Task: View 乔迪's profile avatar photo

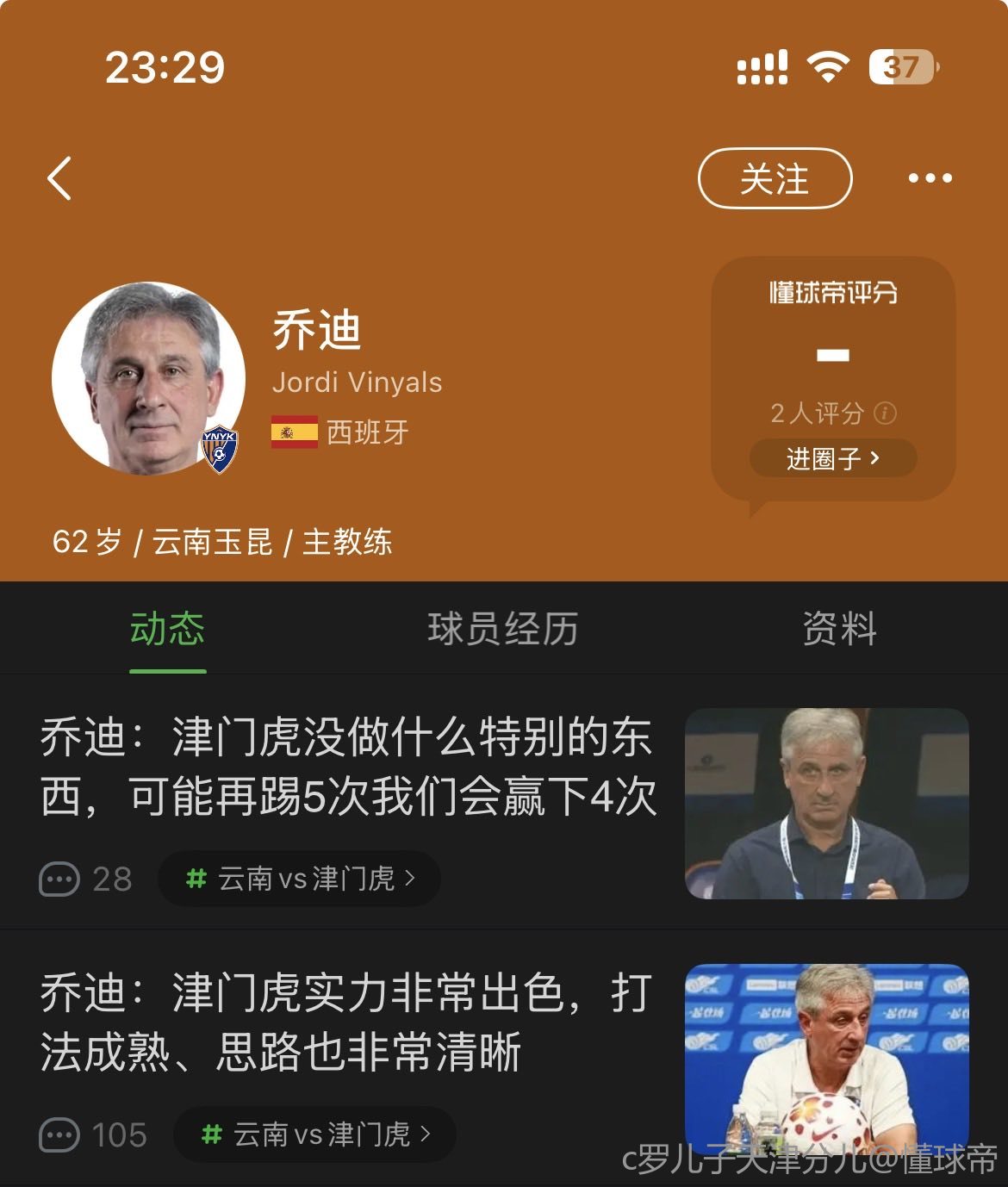Action: [x=148, y=379]
